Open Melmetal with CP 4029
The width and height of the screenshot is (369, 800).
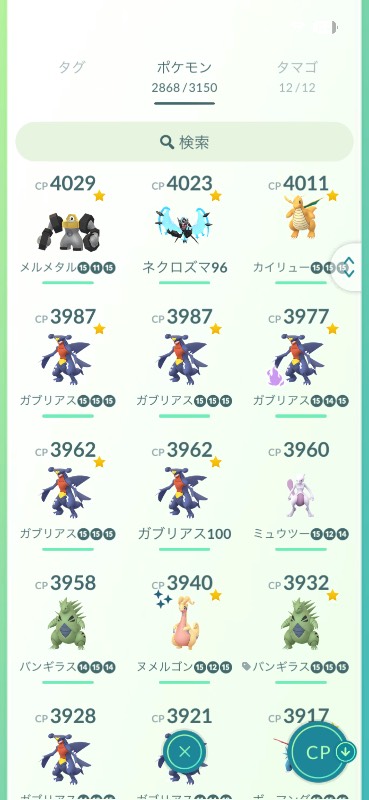tap(67, 232)
